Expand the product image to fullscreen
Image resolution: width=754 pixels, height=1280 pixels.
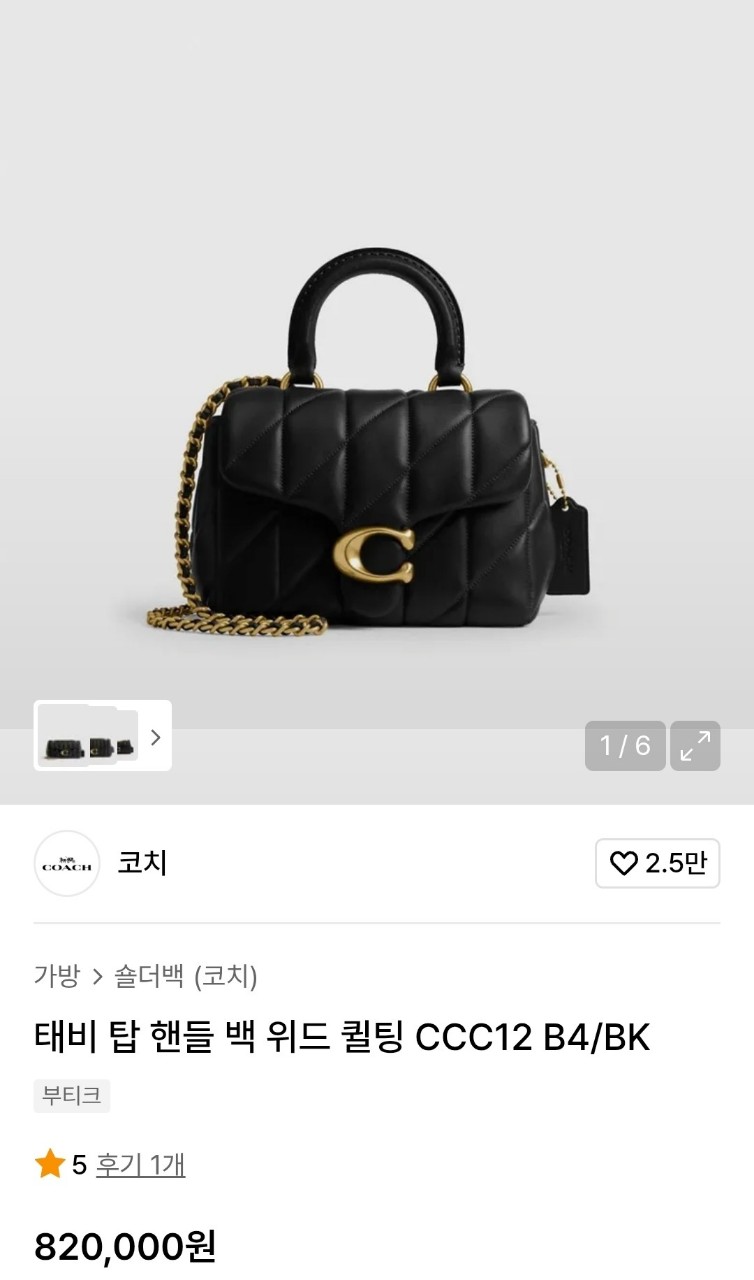[695, 745]
